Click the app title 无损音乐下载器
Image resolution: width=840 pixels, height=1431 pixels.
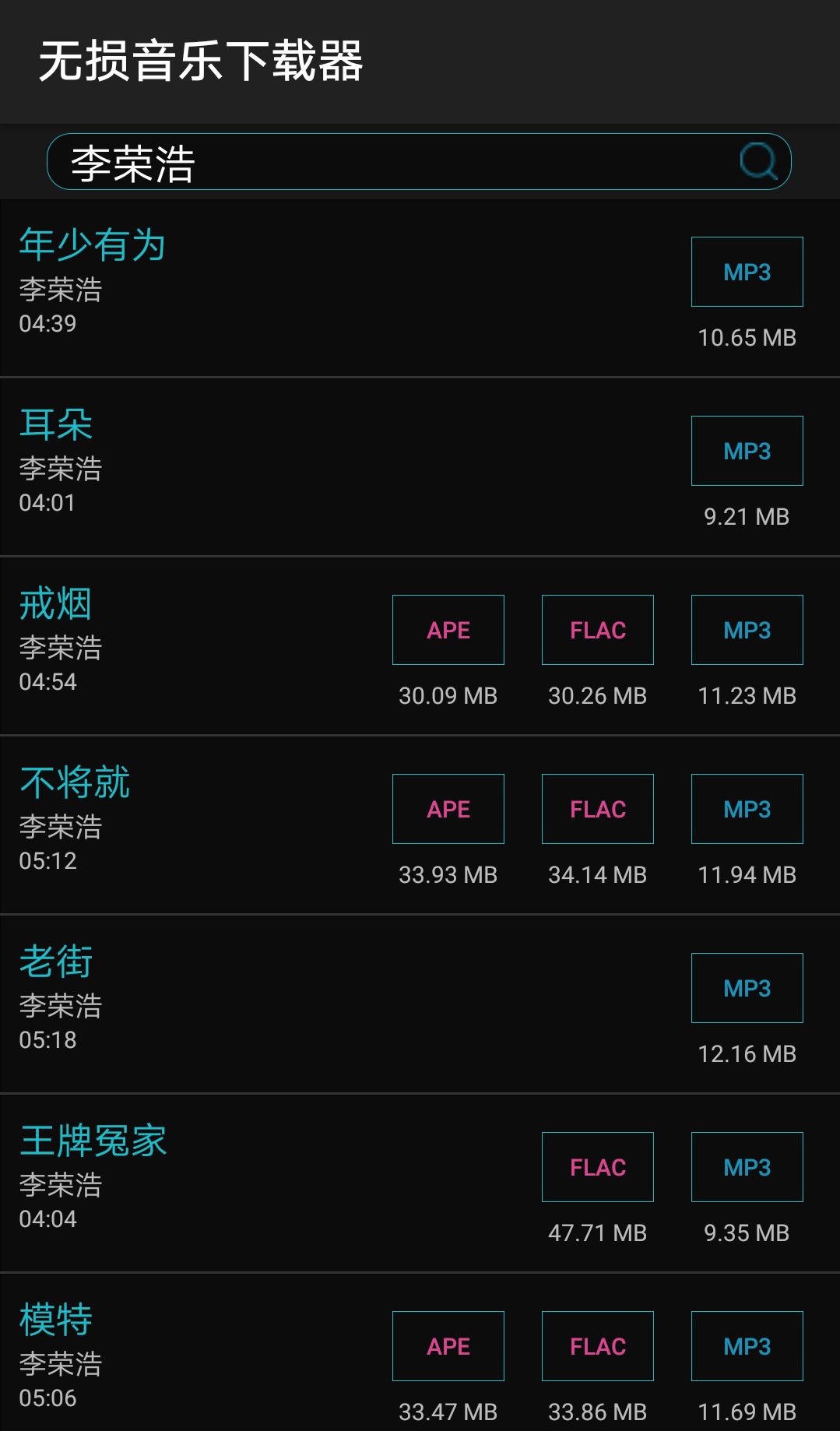[202, 61]
